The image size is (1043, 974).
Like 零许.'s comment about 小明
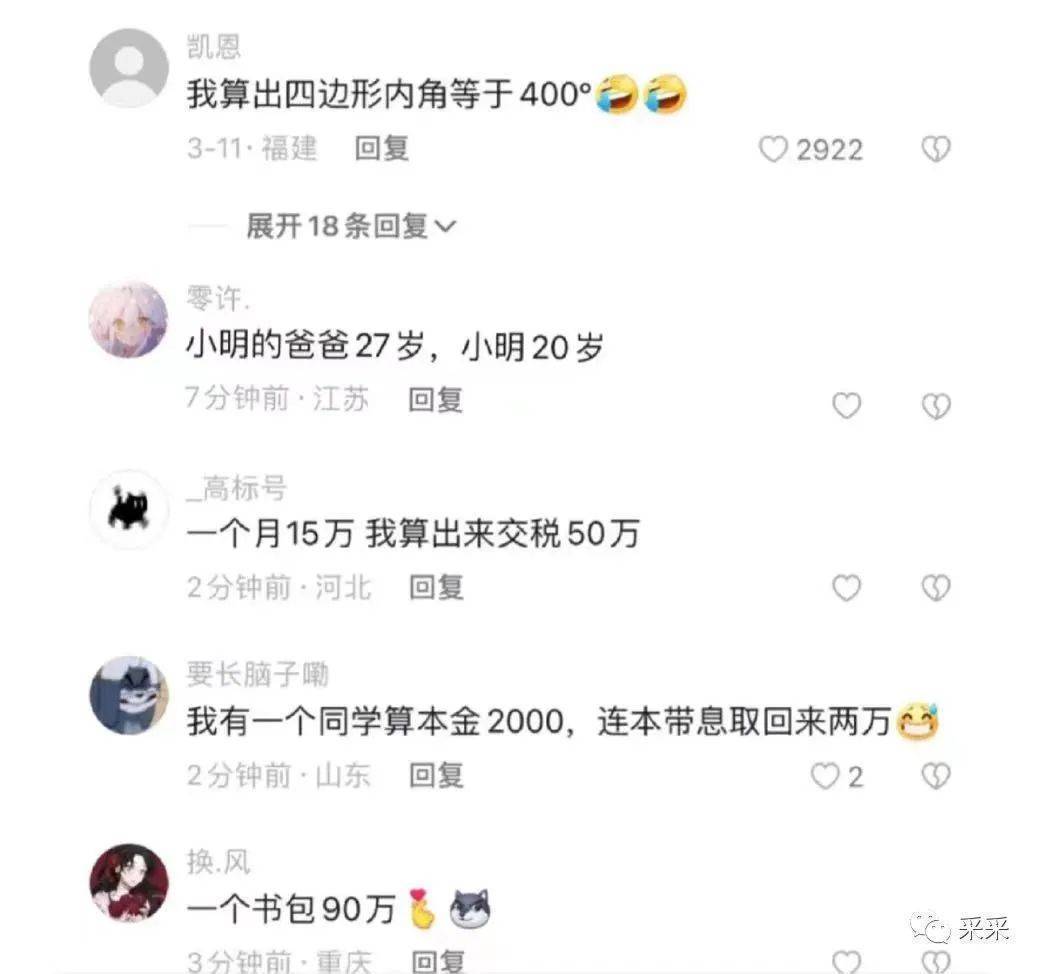[847, 405]
